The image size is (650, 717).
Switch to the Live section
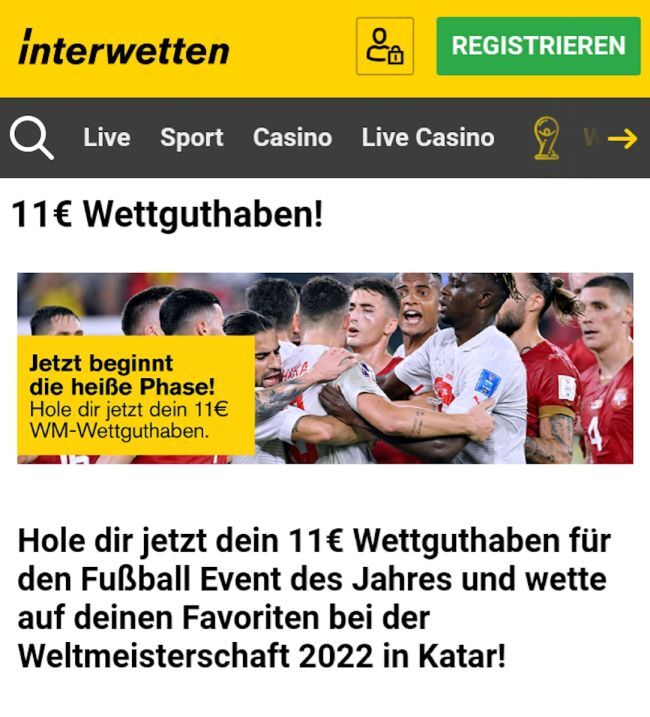pyautogui.click(x=106, y=138)
